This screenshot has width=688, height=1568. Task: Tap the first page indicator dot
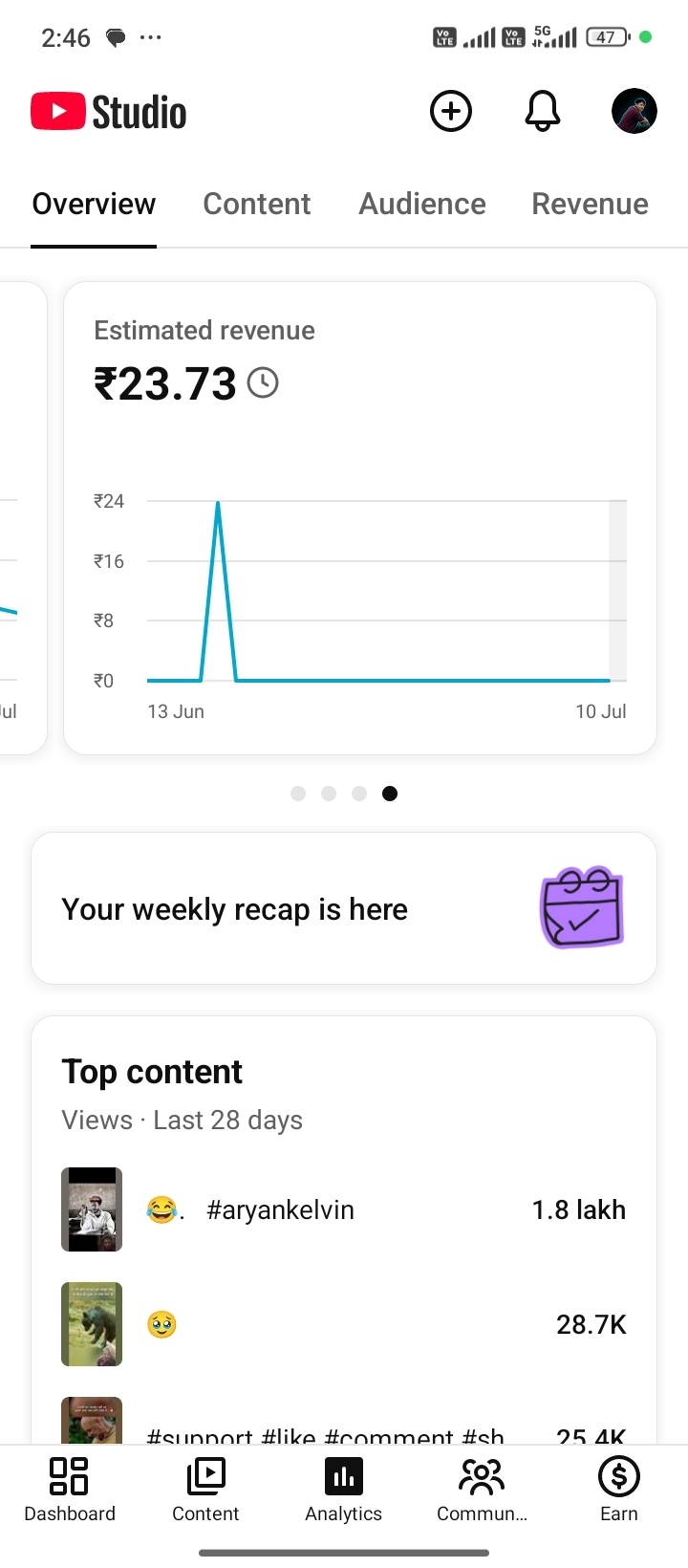point(298,794)
